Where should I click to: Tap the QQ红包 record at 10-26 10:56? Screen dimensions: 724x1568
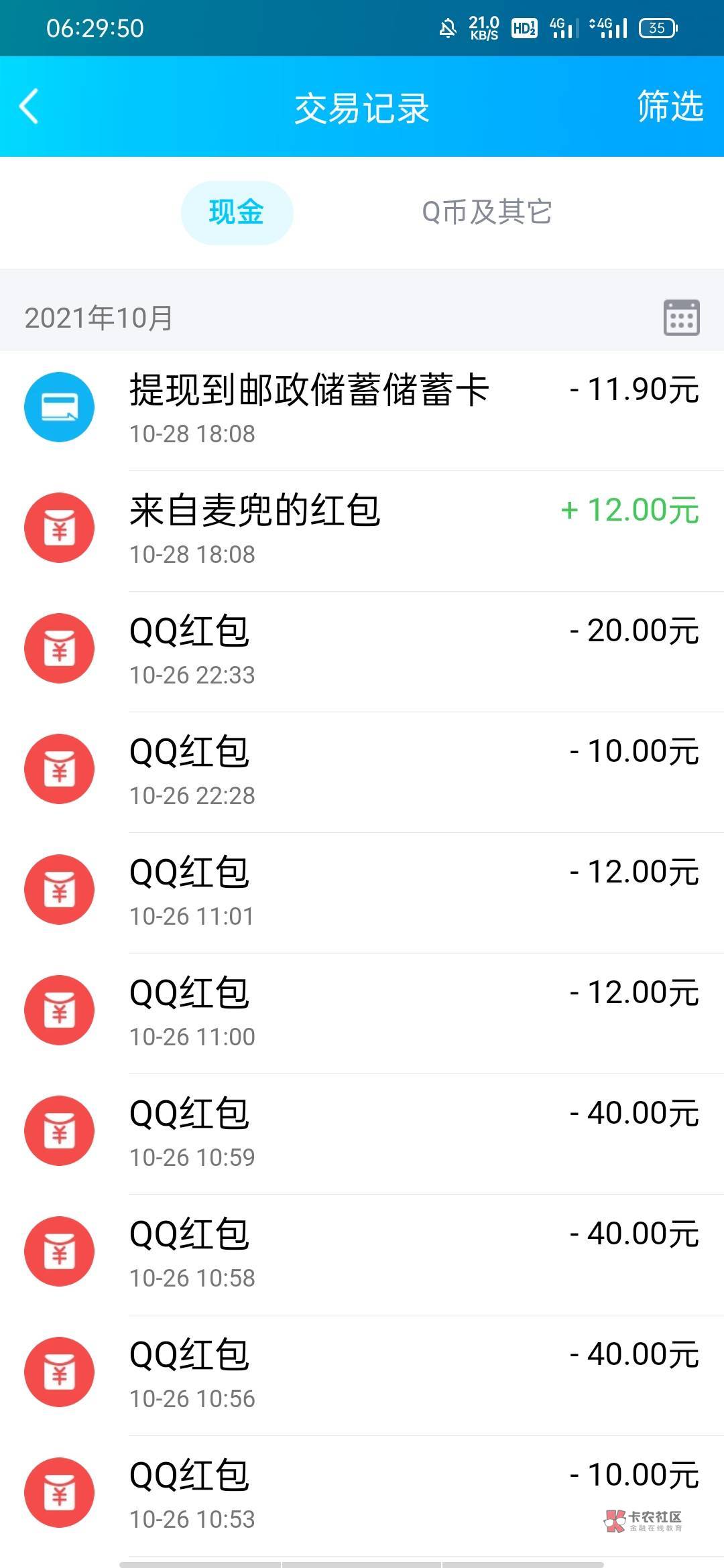[x=362, y=1375]
